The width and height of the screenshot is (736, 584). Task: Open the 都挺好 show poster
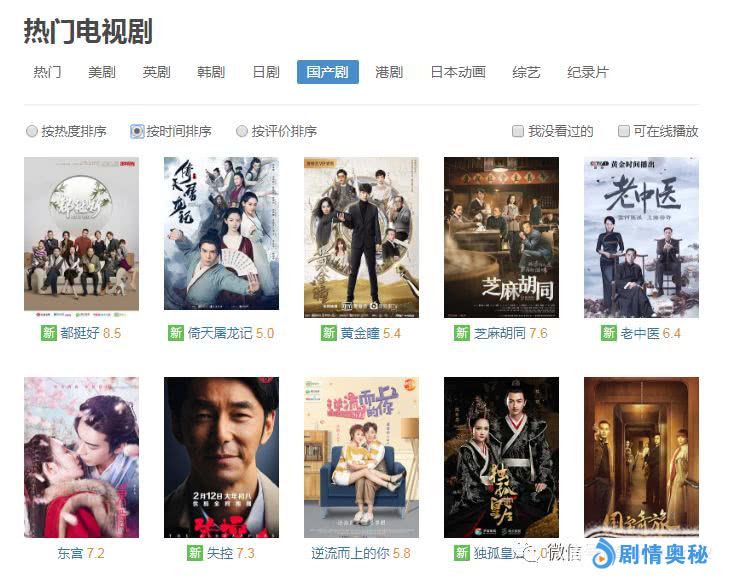[81, 236]
